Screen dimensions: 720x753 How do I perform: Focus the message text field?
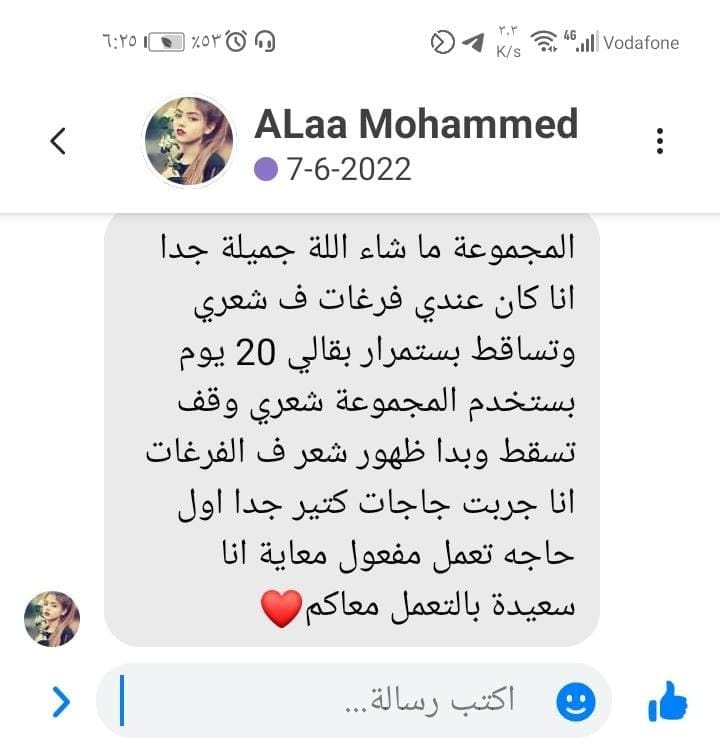click(340, 701)
